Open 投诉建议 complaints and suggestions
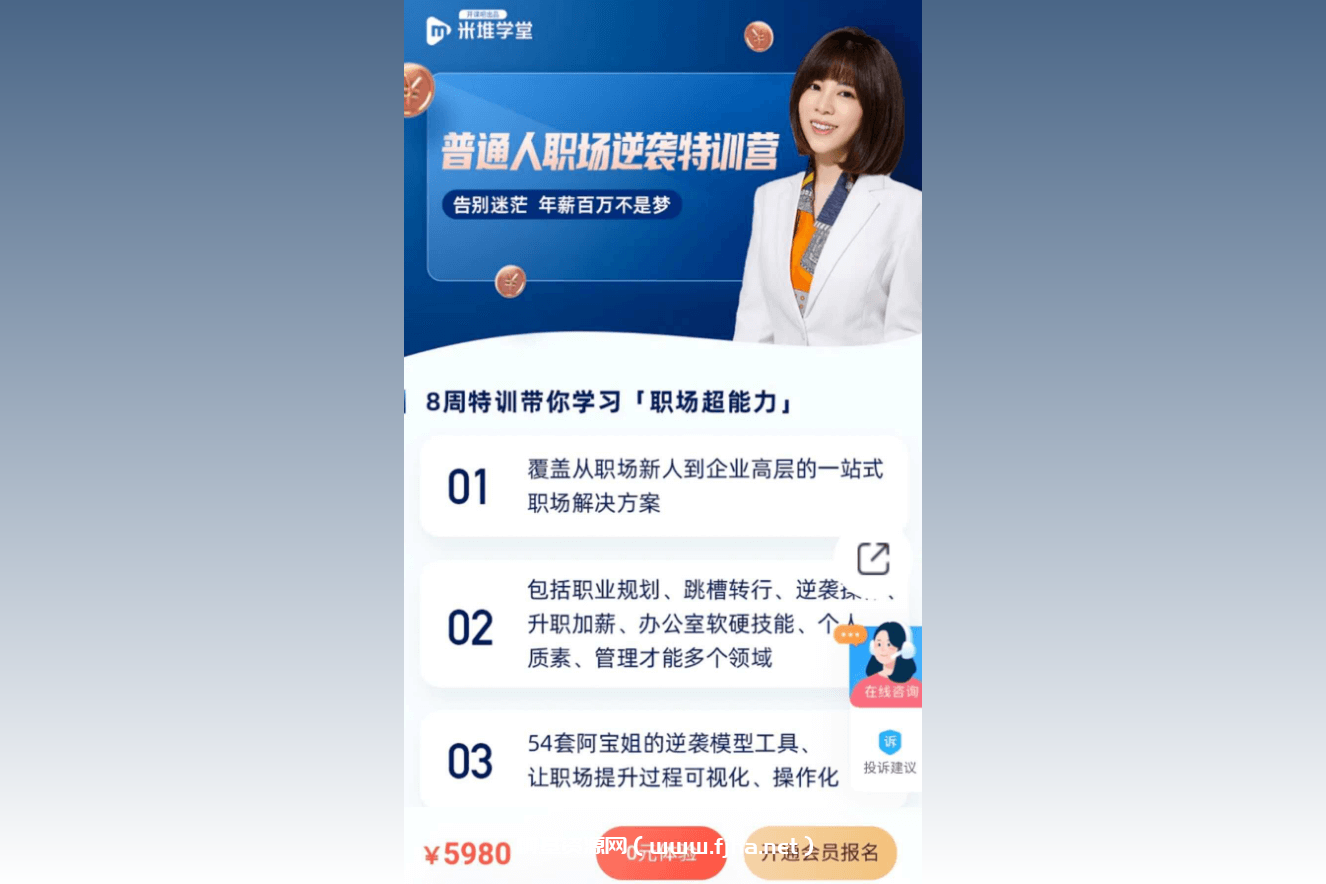 (x=889, y=753)
